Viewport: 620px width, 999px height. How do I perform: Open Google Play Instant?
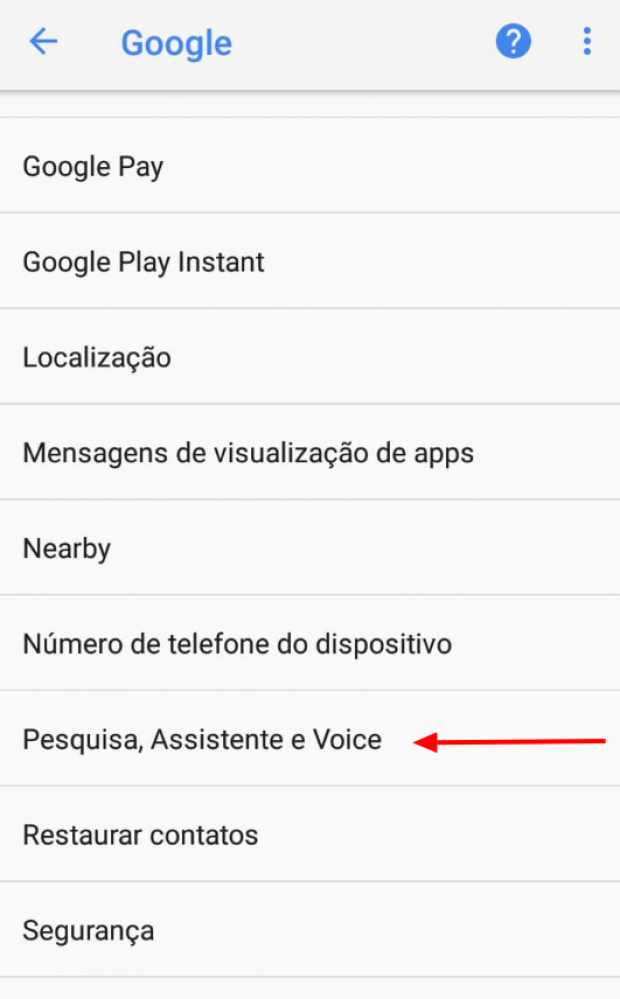point(310,261)
